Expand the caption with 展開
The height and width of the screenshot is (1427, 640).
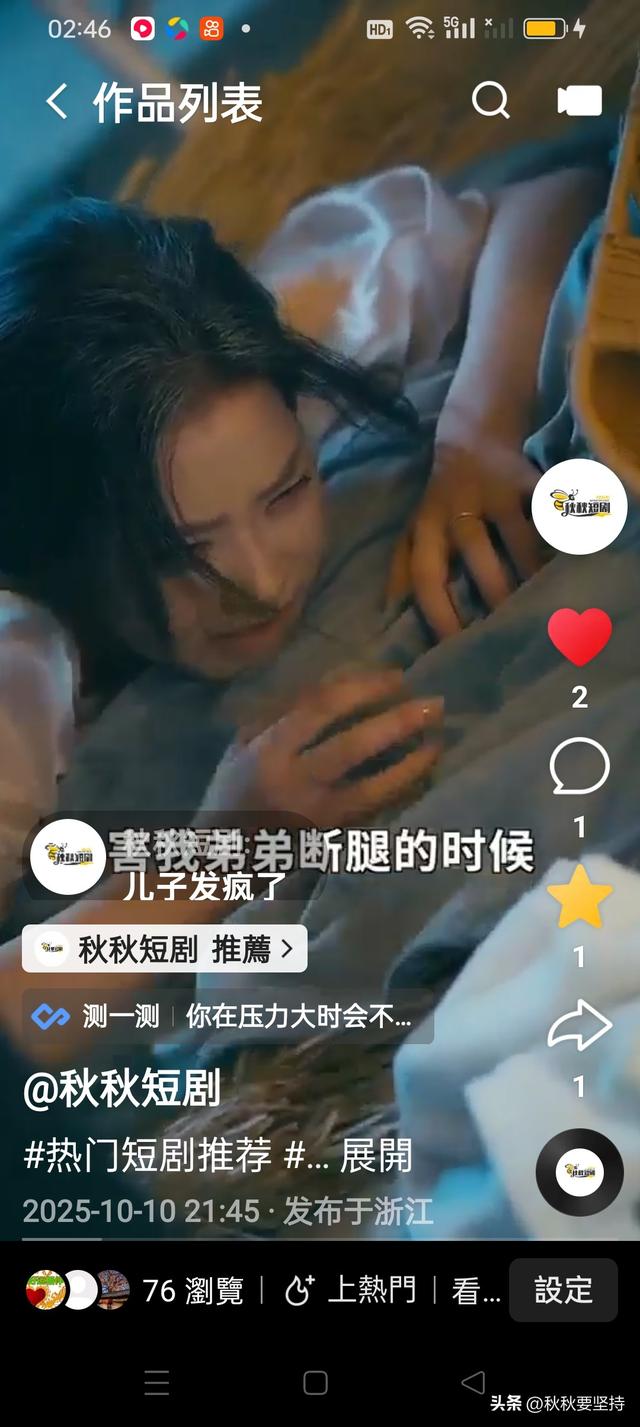tap(376, 1156)
